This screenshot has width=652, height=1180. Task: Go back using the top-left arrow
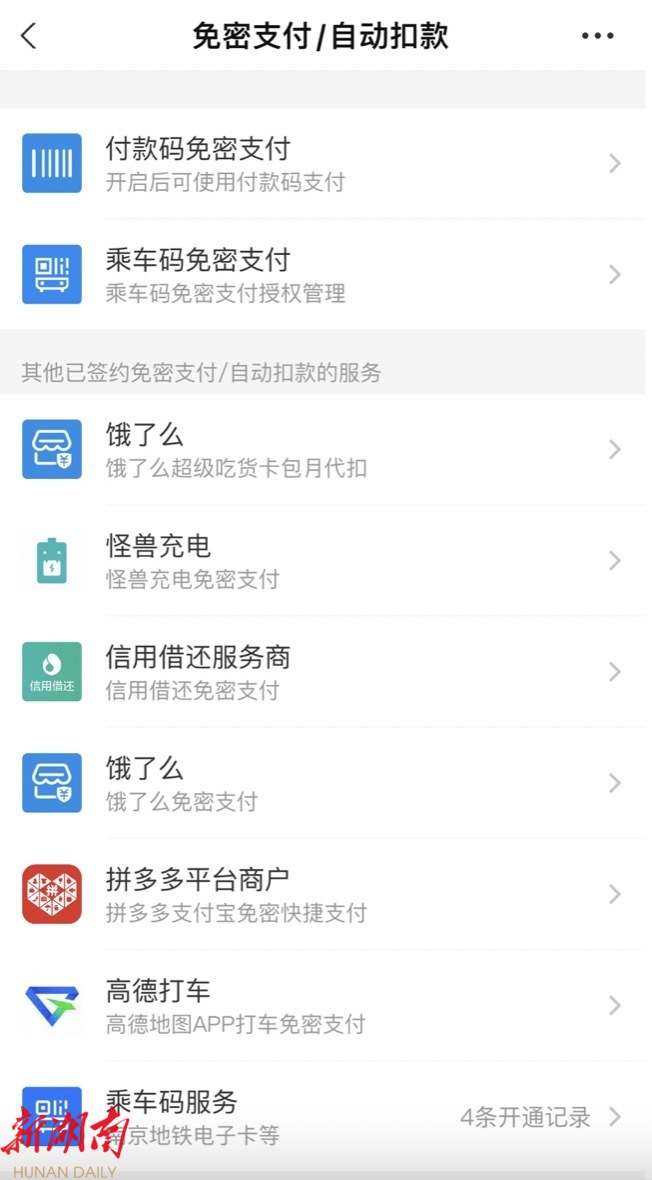click(x=28, y=36)
